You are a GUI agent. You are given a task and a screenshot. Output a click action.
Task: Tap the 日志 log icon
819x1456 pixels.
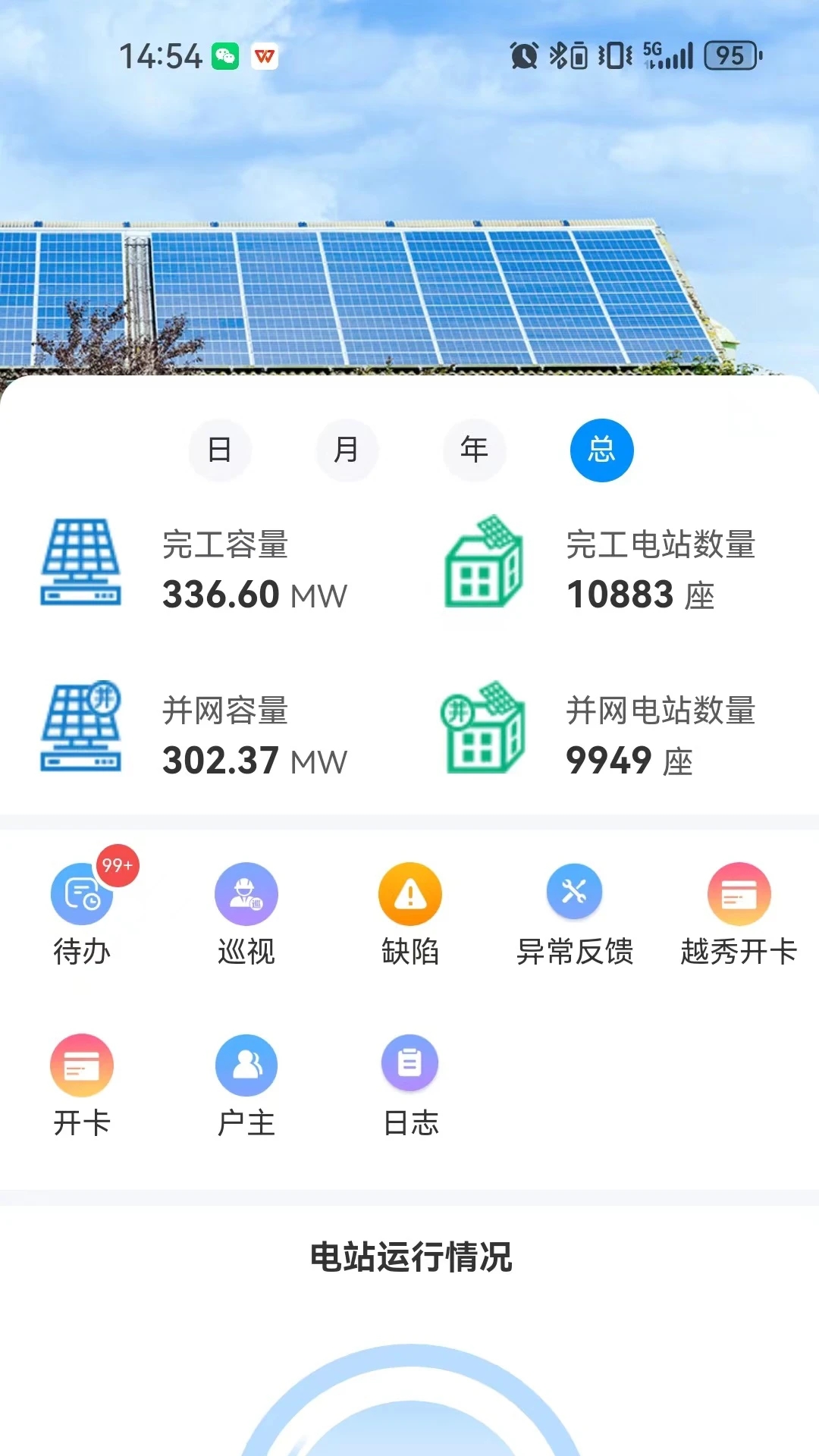[409, 1065]
